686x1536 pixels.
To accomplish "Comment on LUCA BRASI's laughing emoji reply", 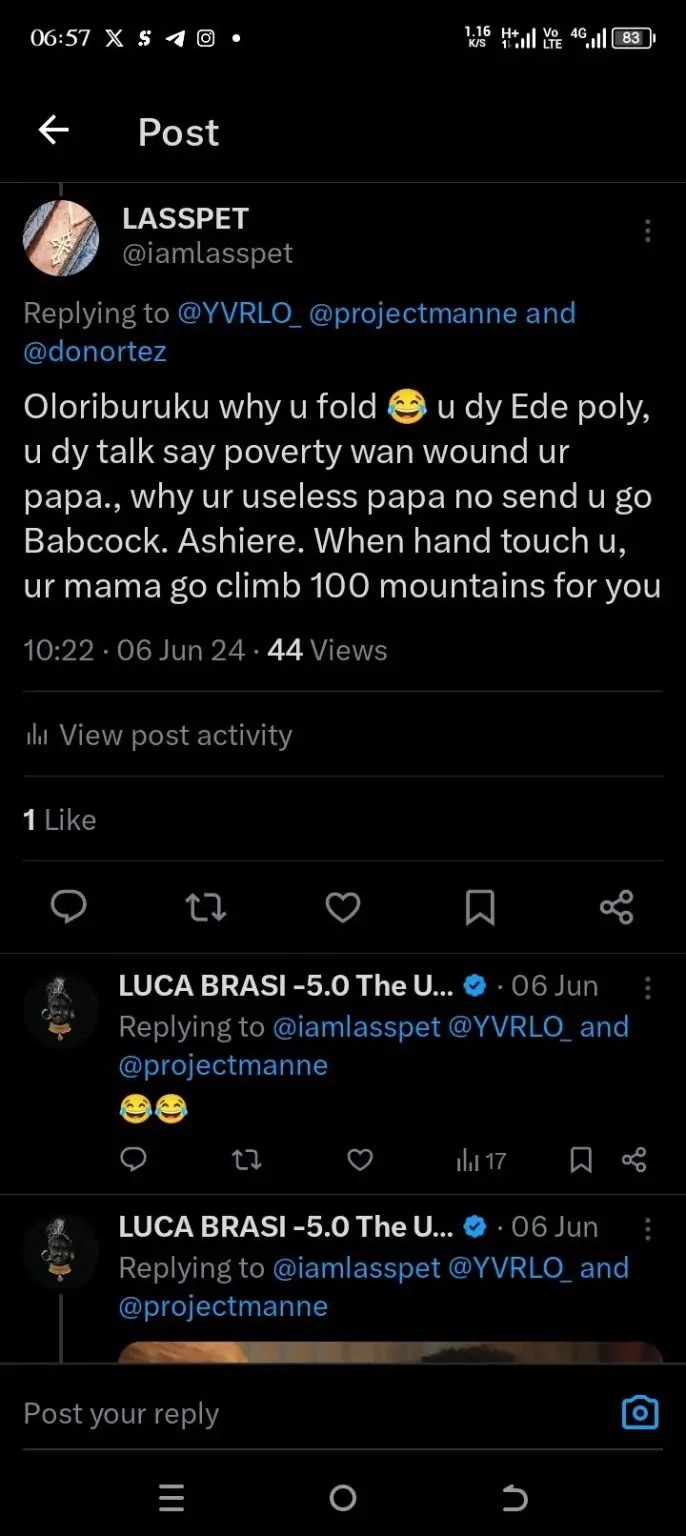I will tap(133, 1160).
